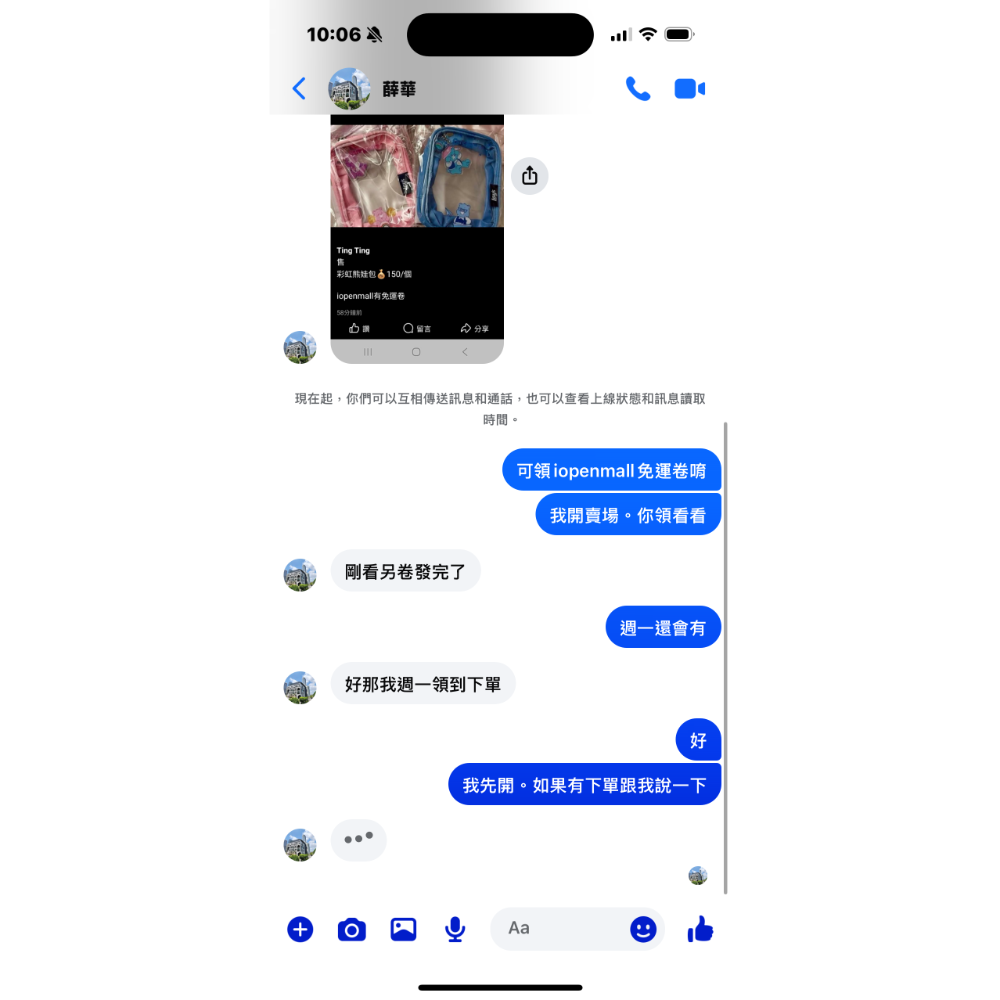This screenshot has width=1000, height=1000.
Task: Open the emoji picker in the text field
Action: (643, 929)
